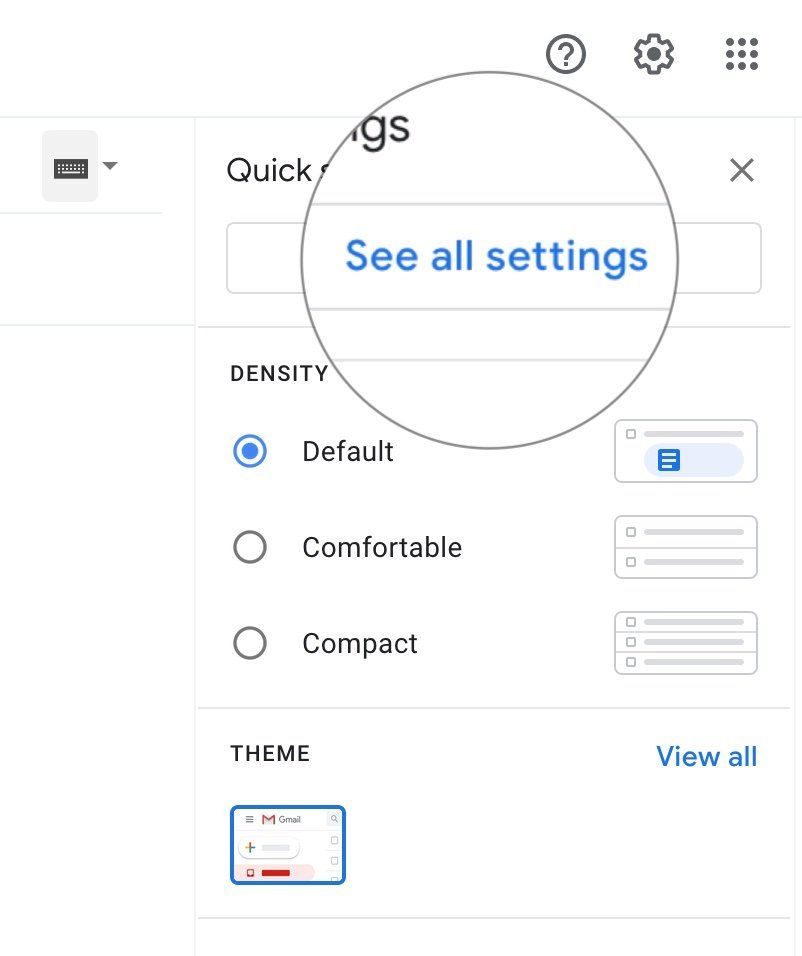Open the Density section options
The width and height of the screenshot is (802, 956).
279,373
